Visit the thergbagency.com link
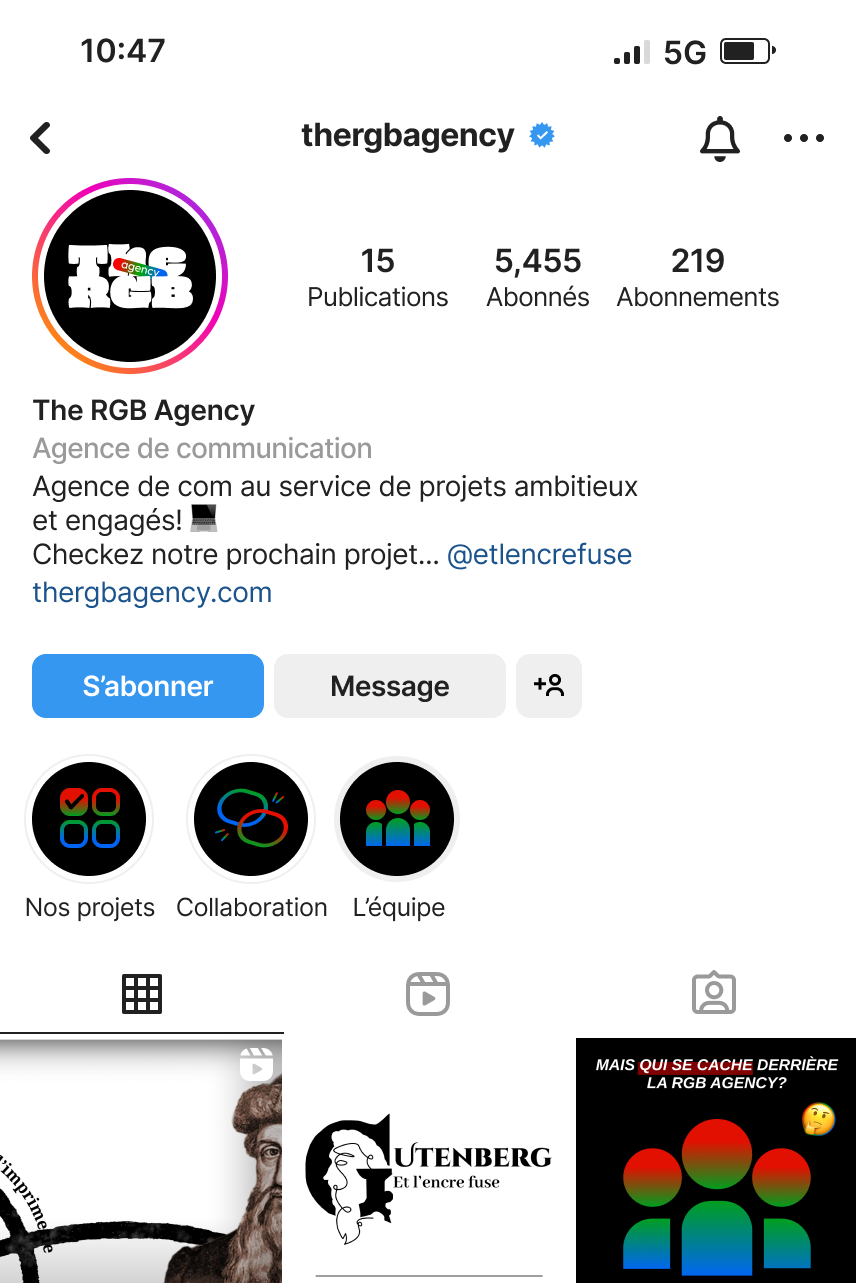This screenshot has height=1283, width=856. [x=152, y=592]
